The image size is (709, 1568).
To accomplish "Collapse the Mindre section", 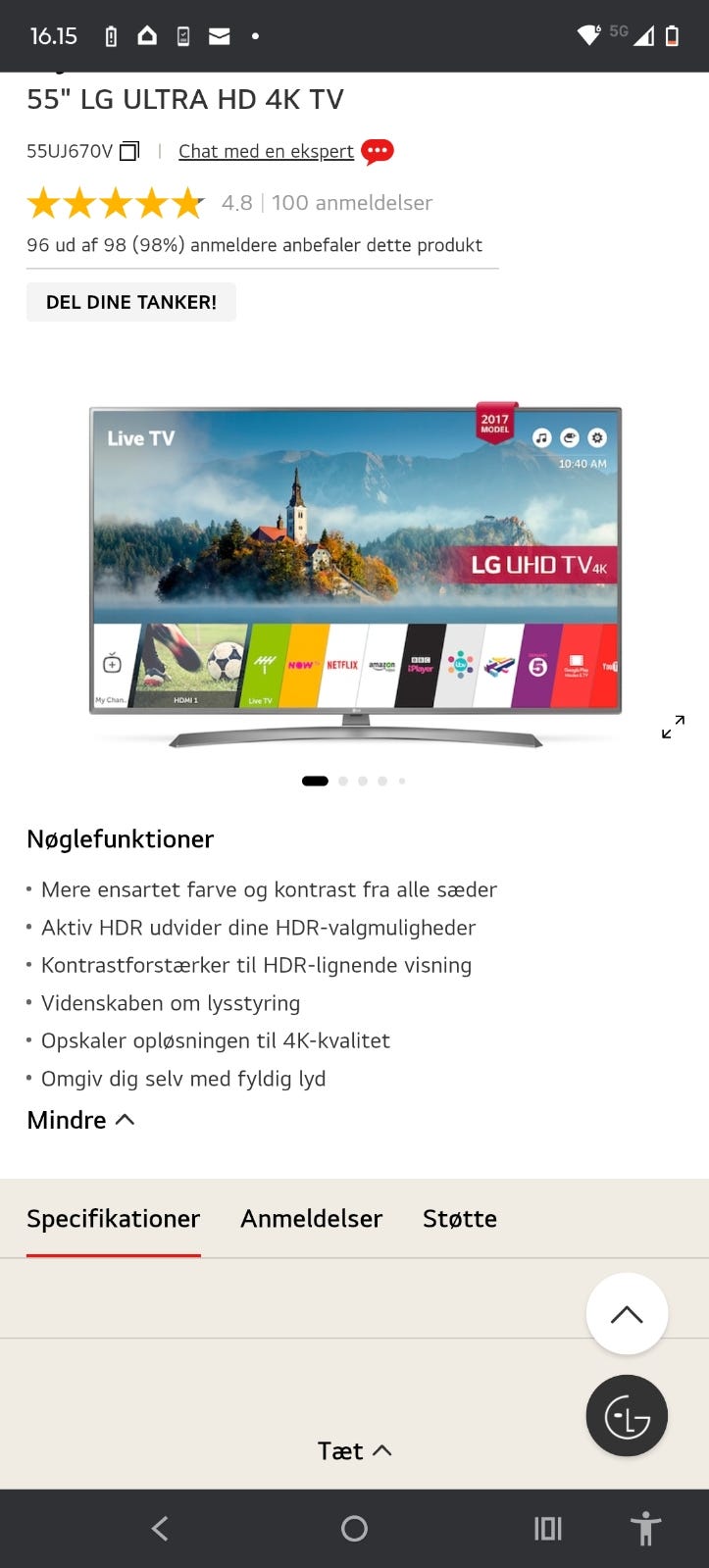I will tap(80, 1119).
